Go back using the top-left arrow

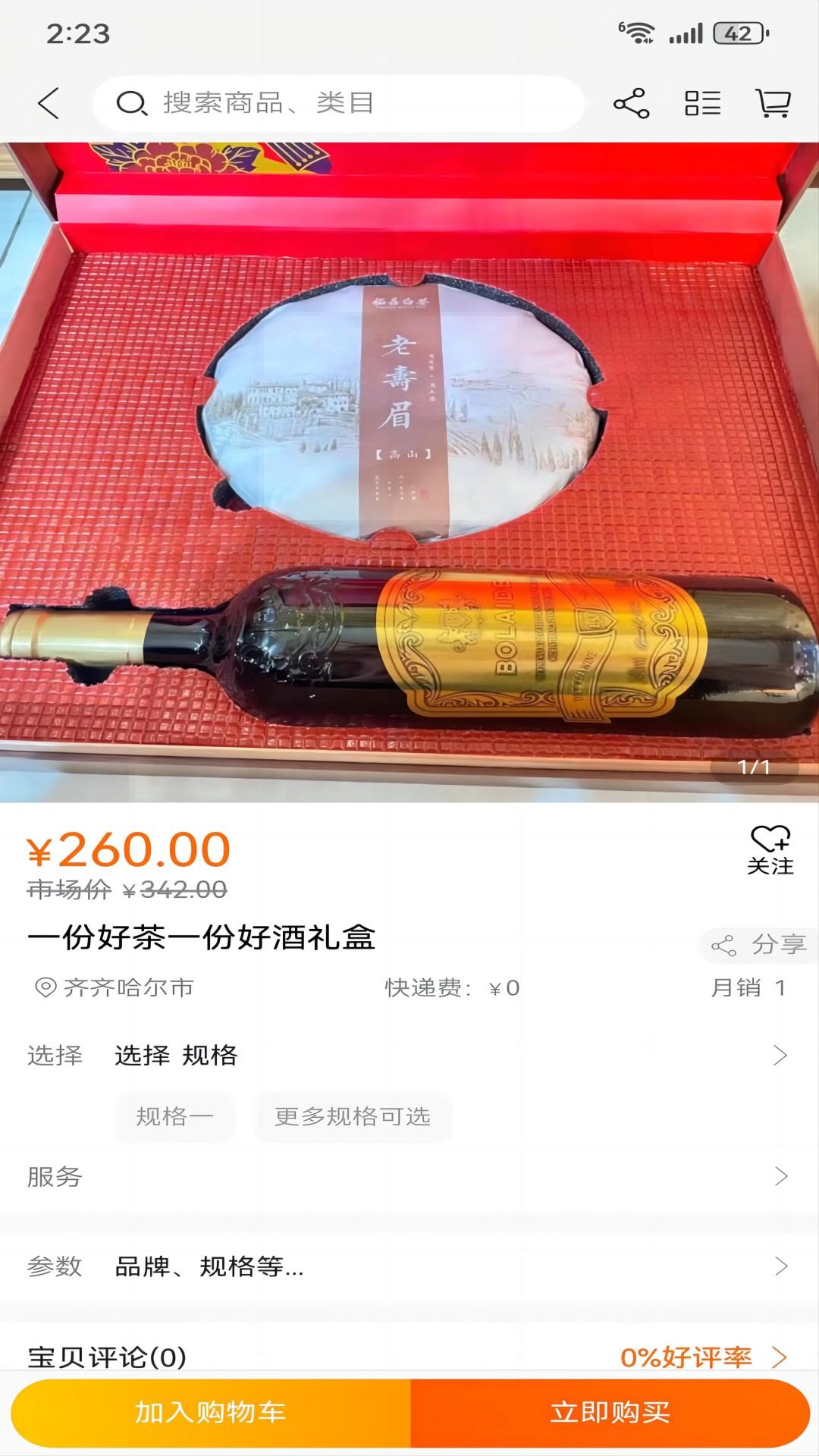pos(49,103)
